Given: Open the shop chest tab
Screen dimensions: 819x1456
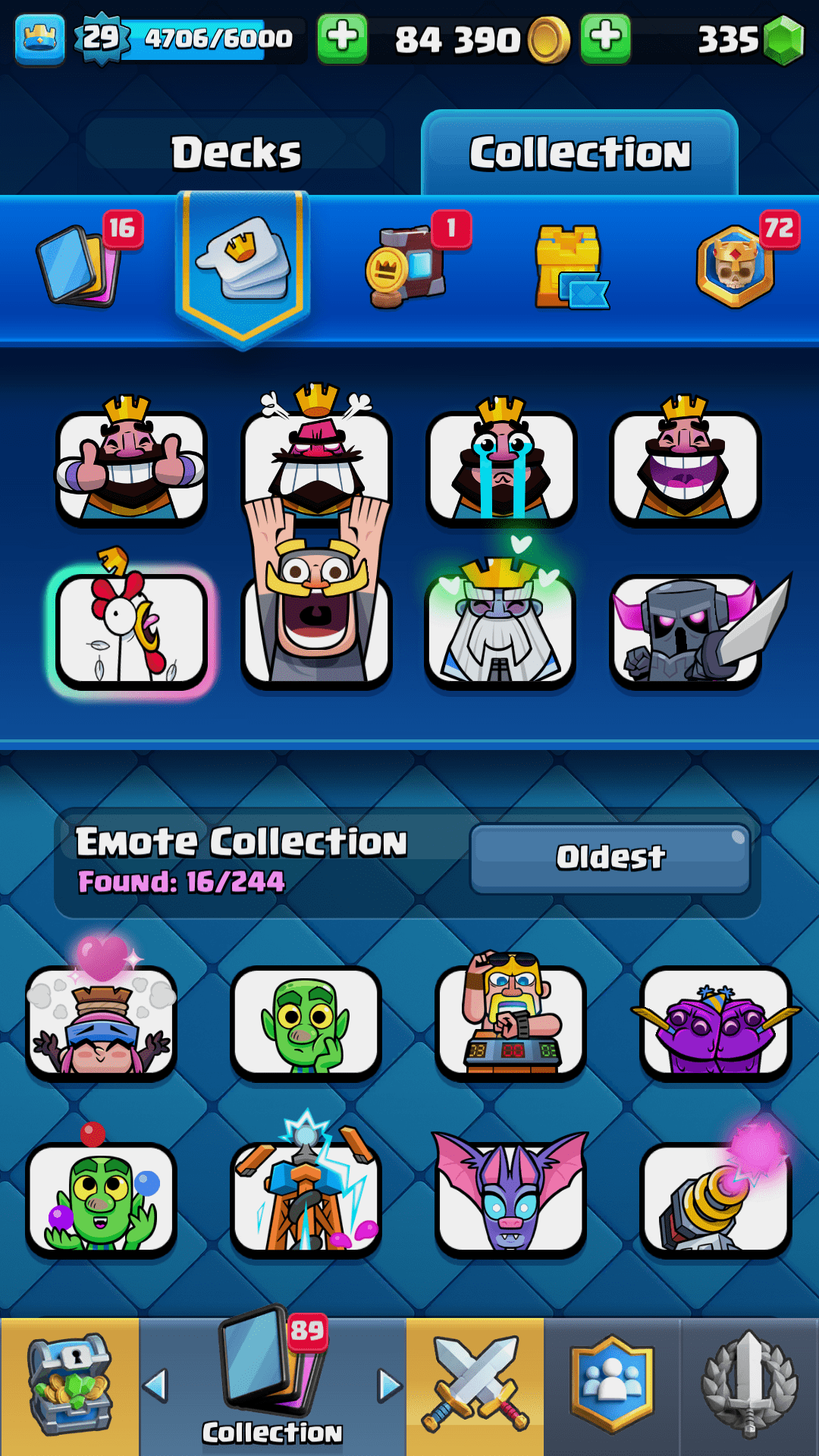Looking at the screenshot, I should [x=70, y=1386].
